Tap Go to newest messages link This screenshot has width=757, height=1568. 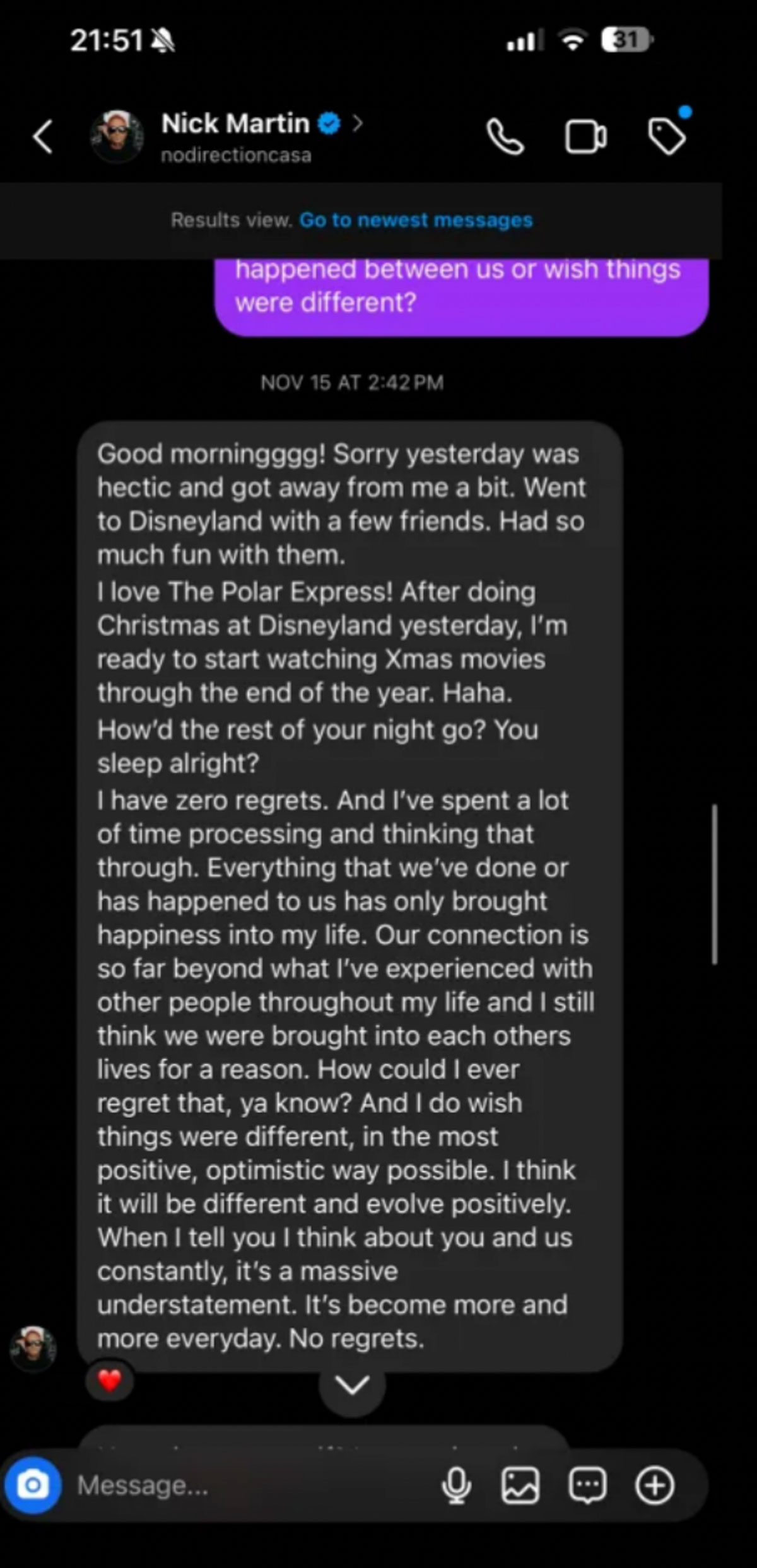pos(416,220)
